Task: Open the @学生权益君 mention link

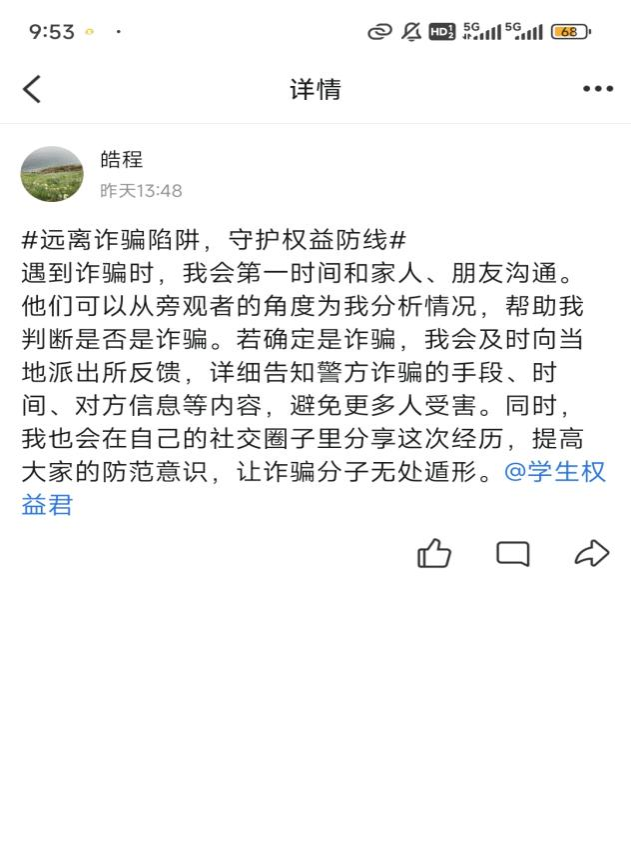Action: pyautogui.click(x=555, y=472)
